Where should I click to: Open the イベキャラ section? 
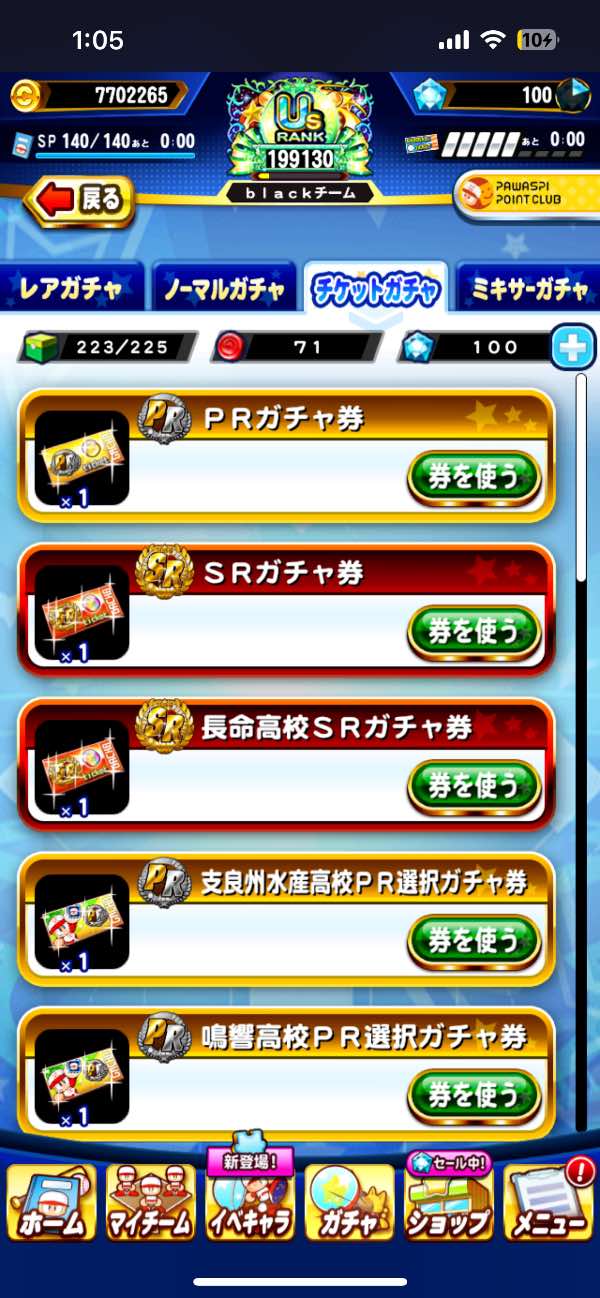click(x=250, y=1204)
